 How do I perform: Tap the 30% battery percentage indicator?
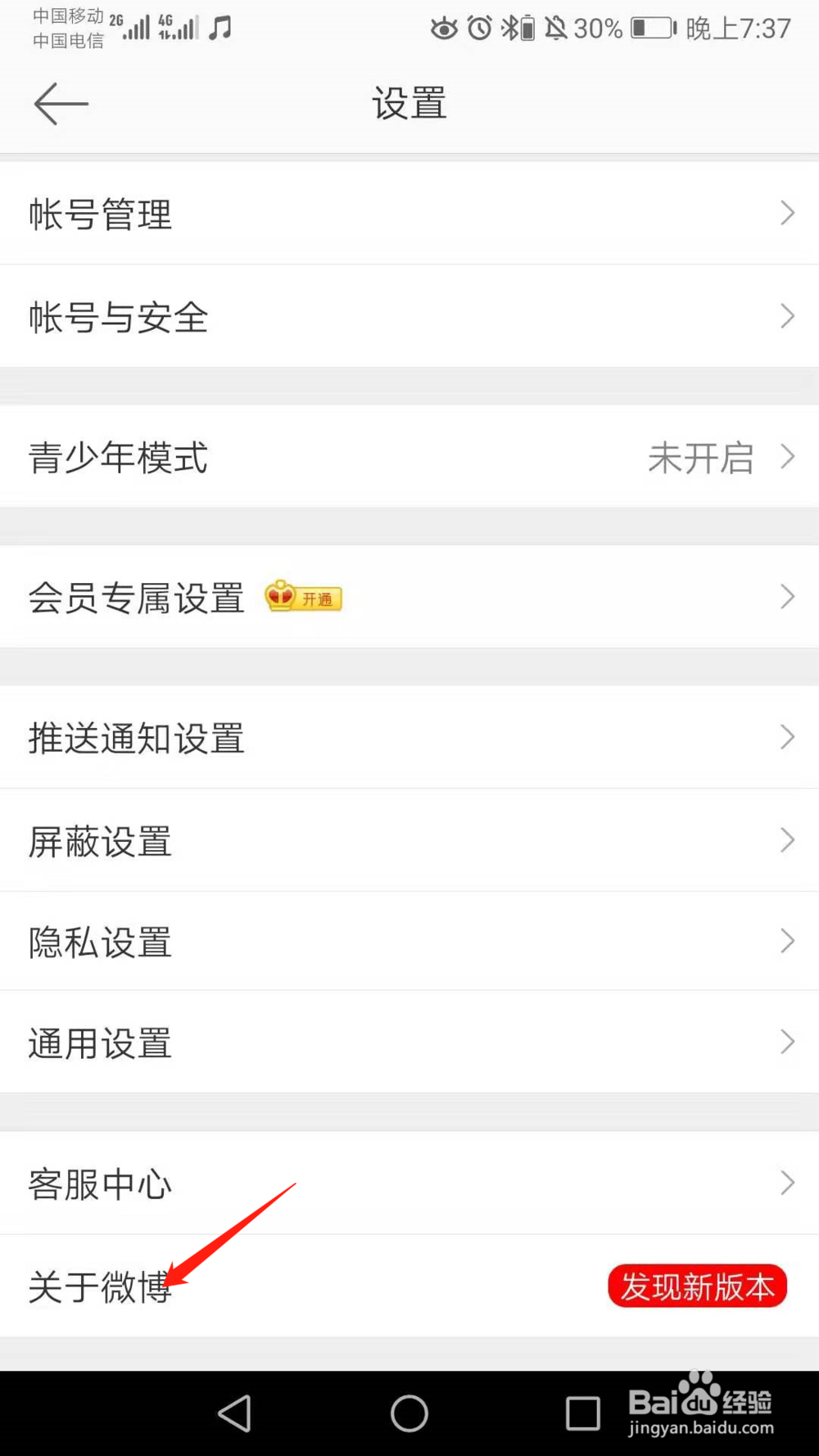point(599,29)
